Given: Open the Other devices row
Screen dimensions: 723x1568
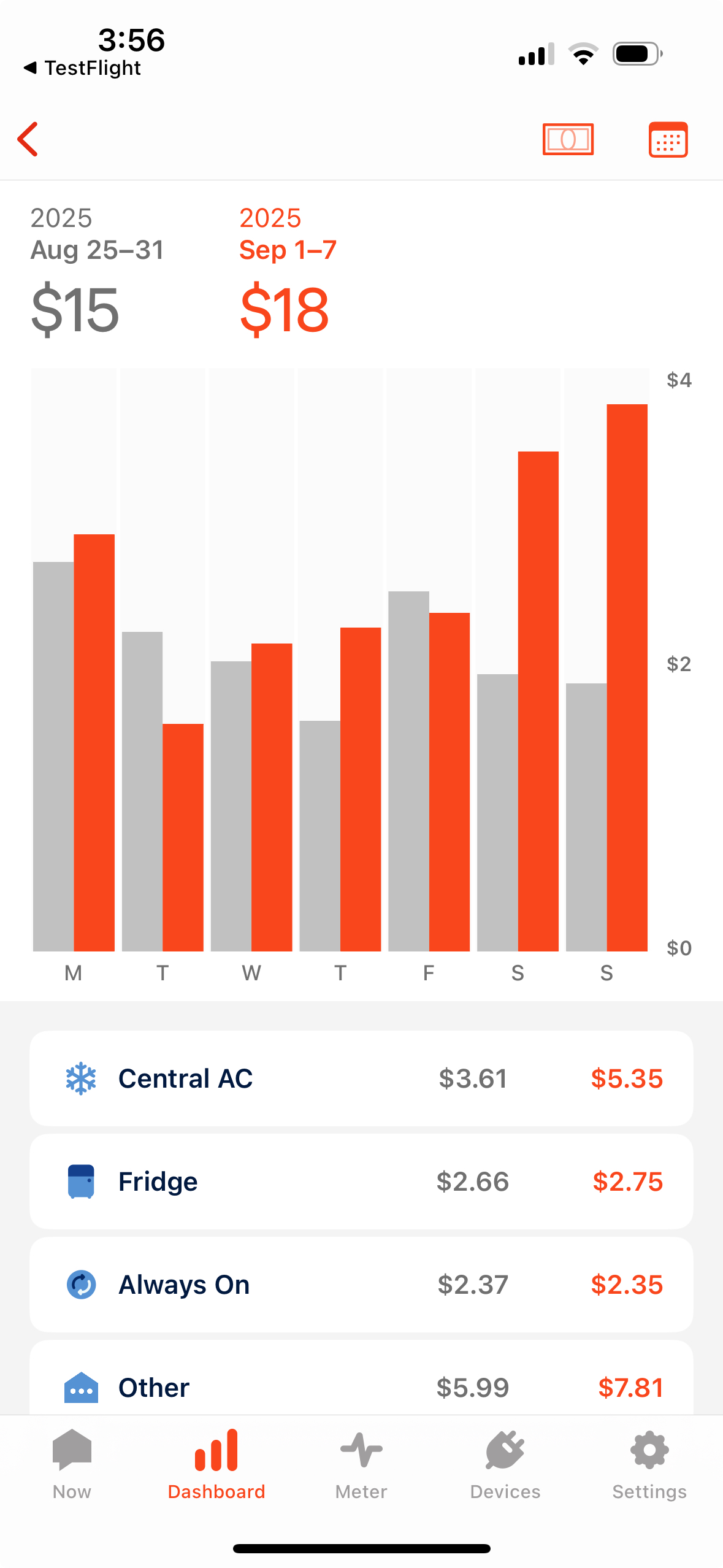Looking at the screenshot, I should [x=361, y=1385].
